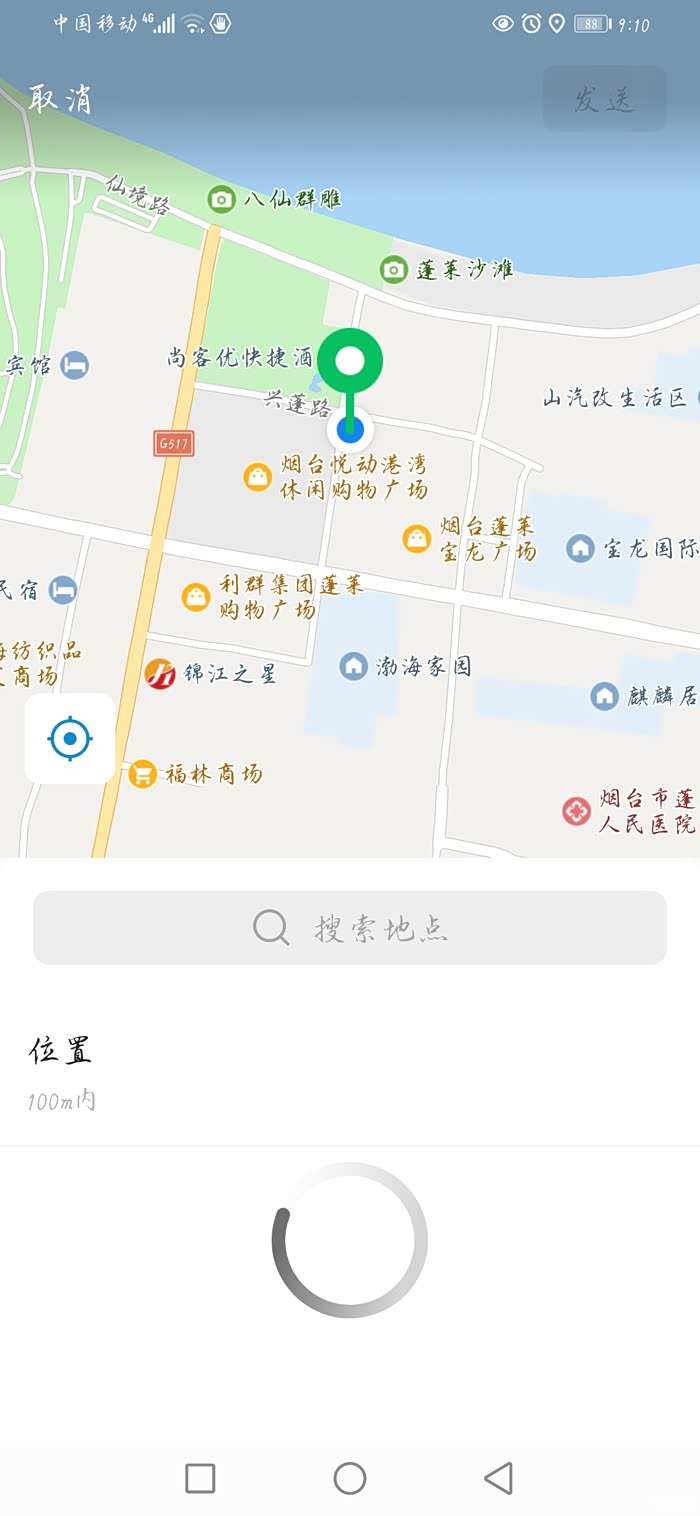Tap the 发送 send button
This screenshot has width=700, height=1516.
pos(604,99)
